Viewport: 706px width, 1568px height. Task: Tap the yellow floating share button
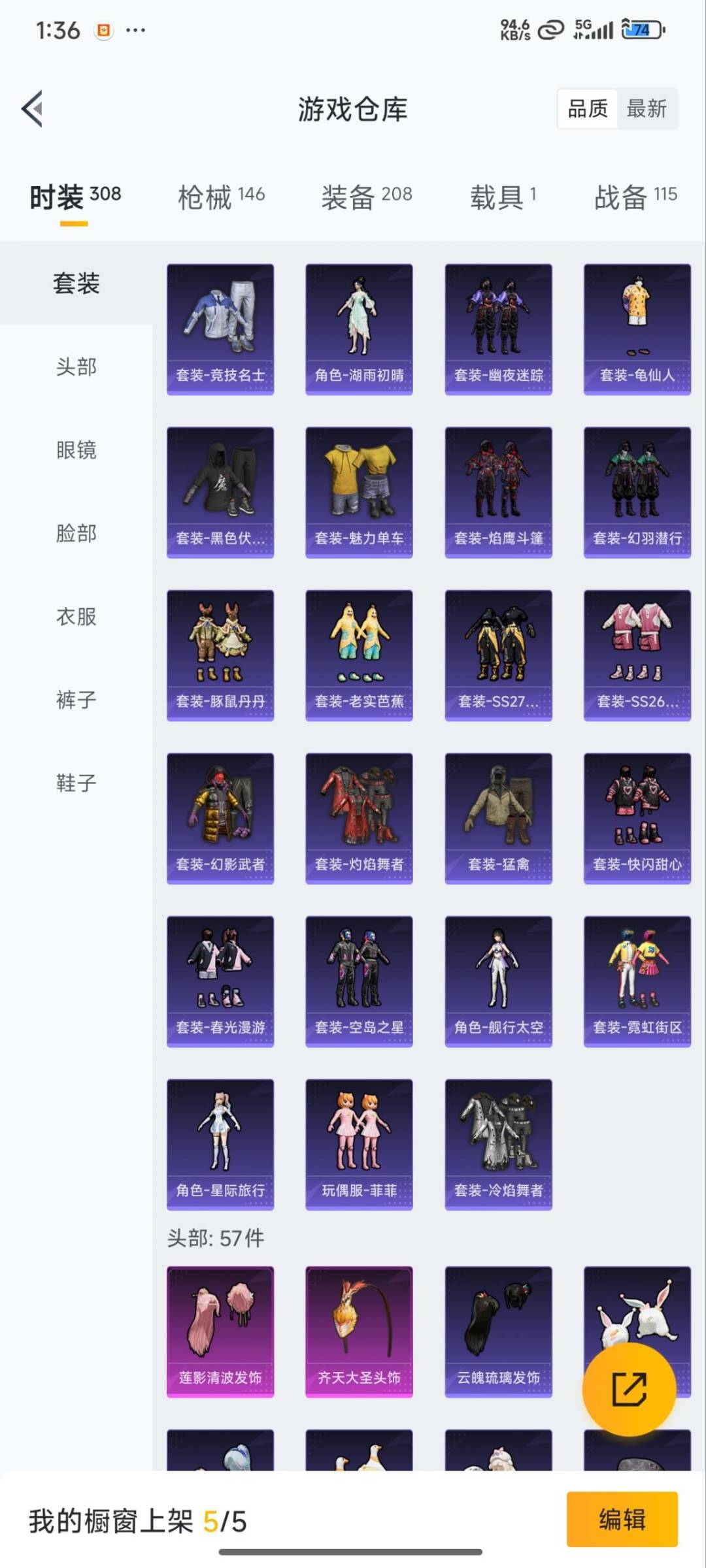coord(629,1389)
